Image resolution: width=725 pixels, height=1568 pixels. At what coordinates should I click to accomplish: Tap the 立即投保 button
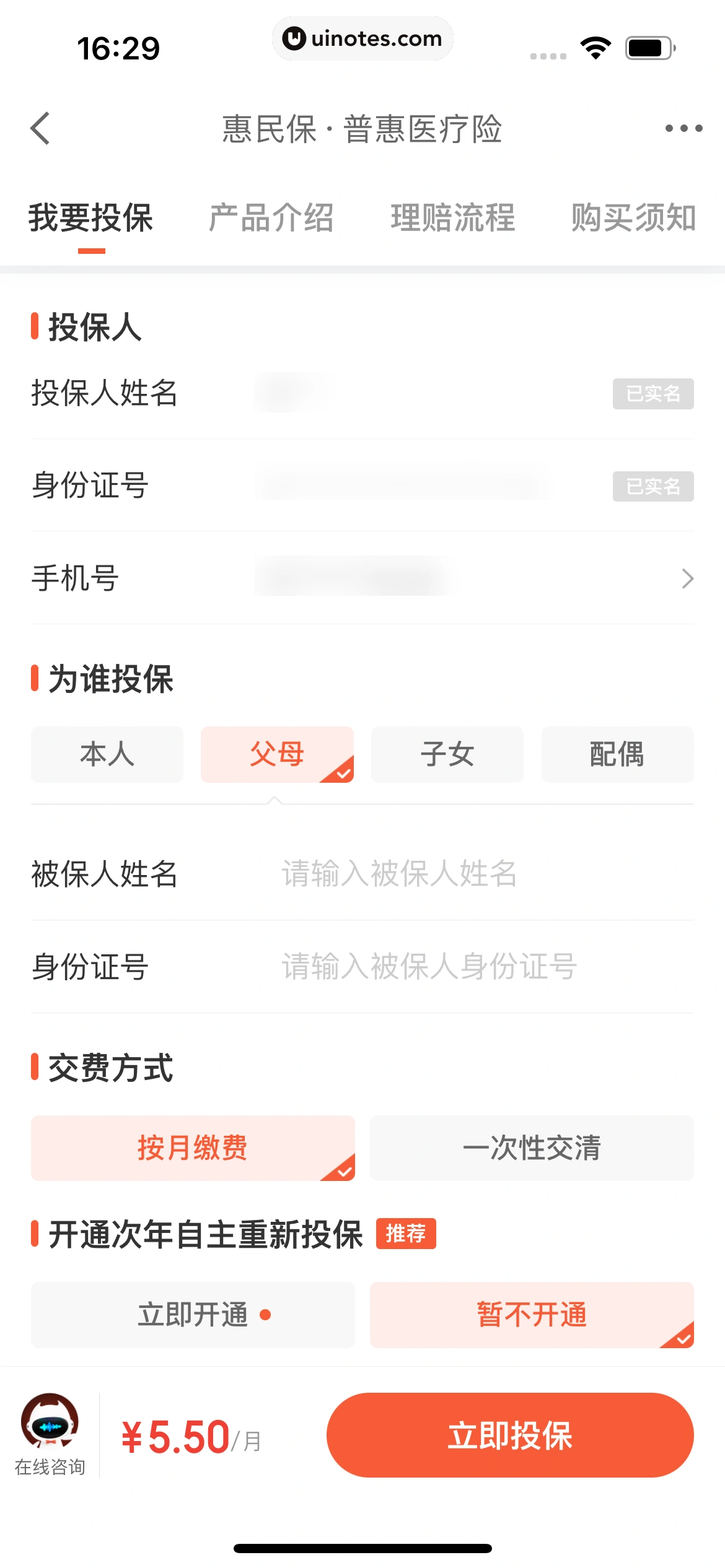tap(509, 1435)
